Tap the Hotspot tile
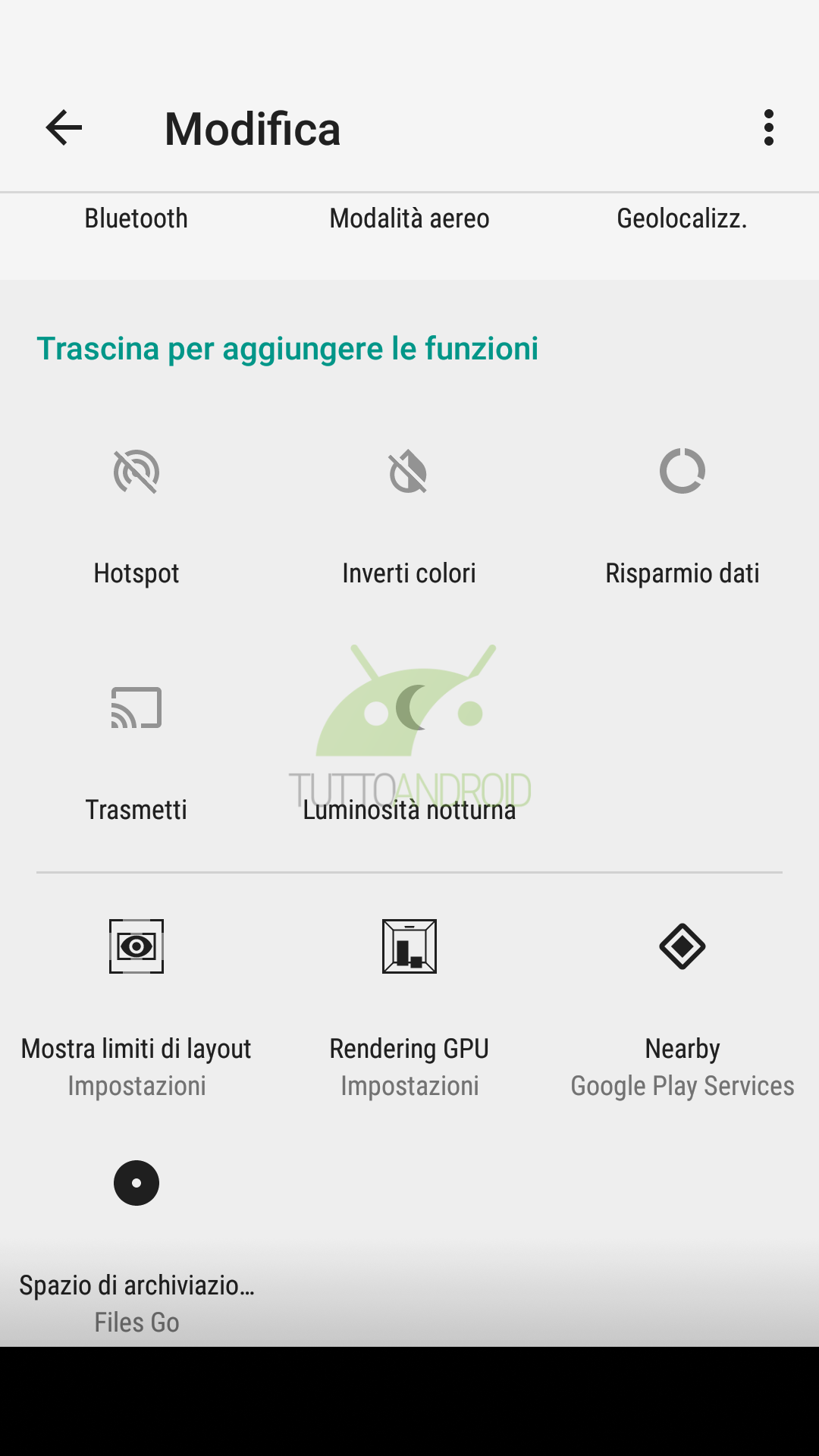Image resolution: width=819 pixels, height=1456 pixels. point(136,516)
